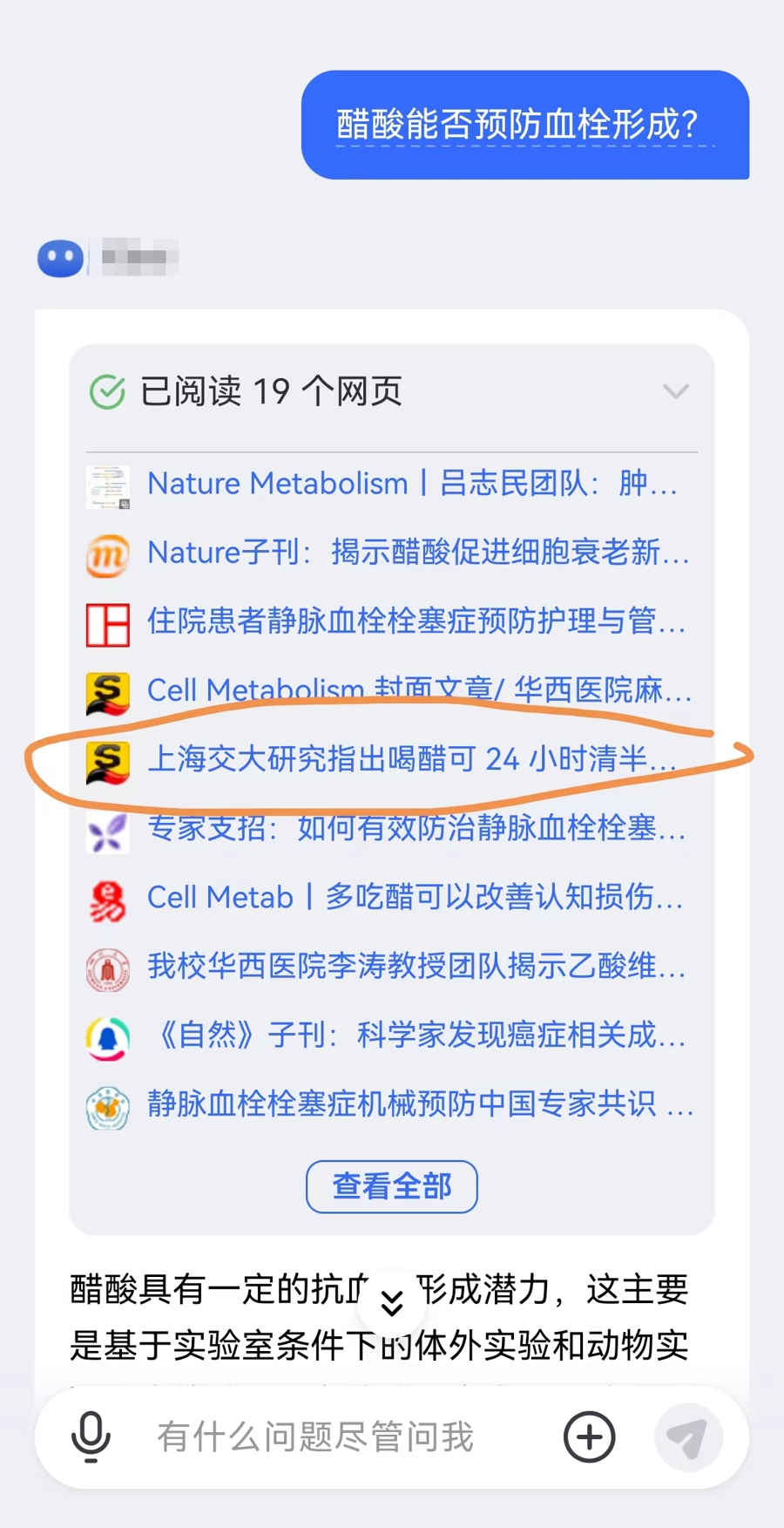This screenshot has height=1528, width=784.
Task: Open 静脉血栓栓塞症机械预防中国专家共识 link
Action: (x=419, y=1104)
